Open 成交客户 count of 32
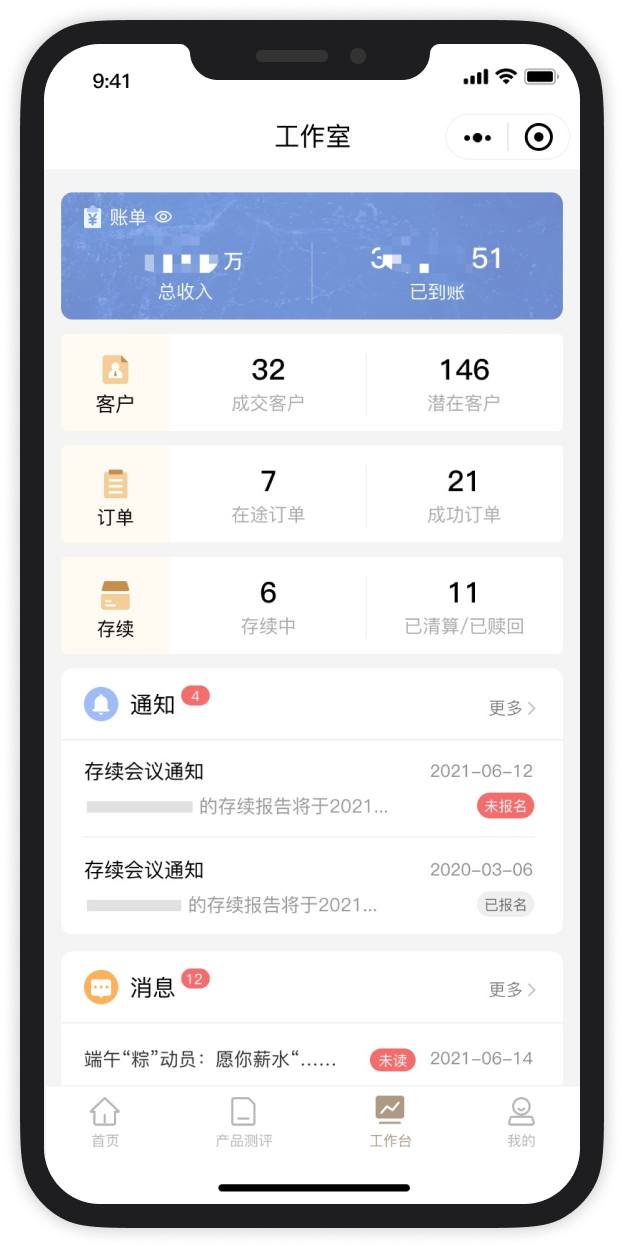The image size is (624, 1248). tap(268, 383)
